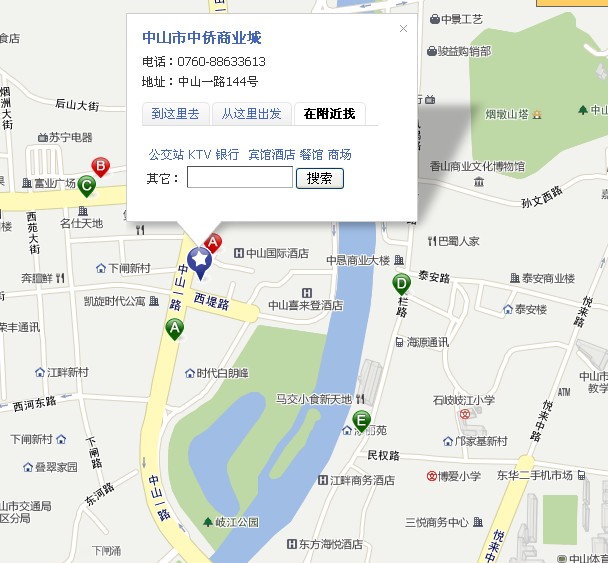Click the 搜索 button
This screenshot has height=563, width=608.
click(x=319, y=178)
